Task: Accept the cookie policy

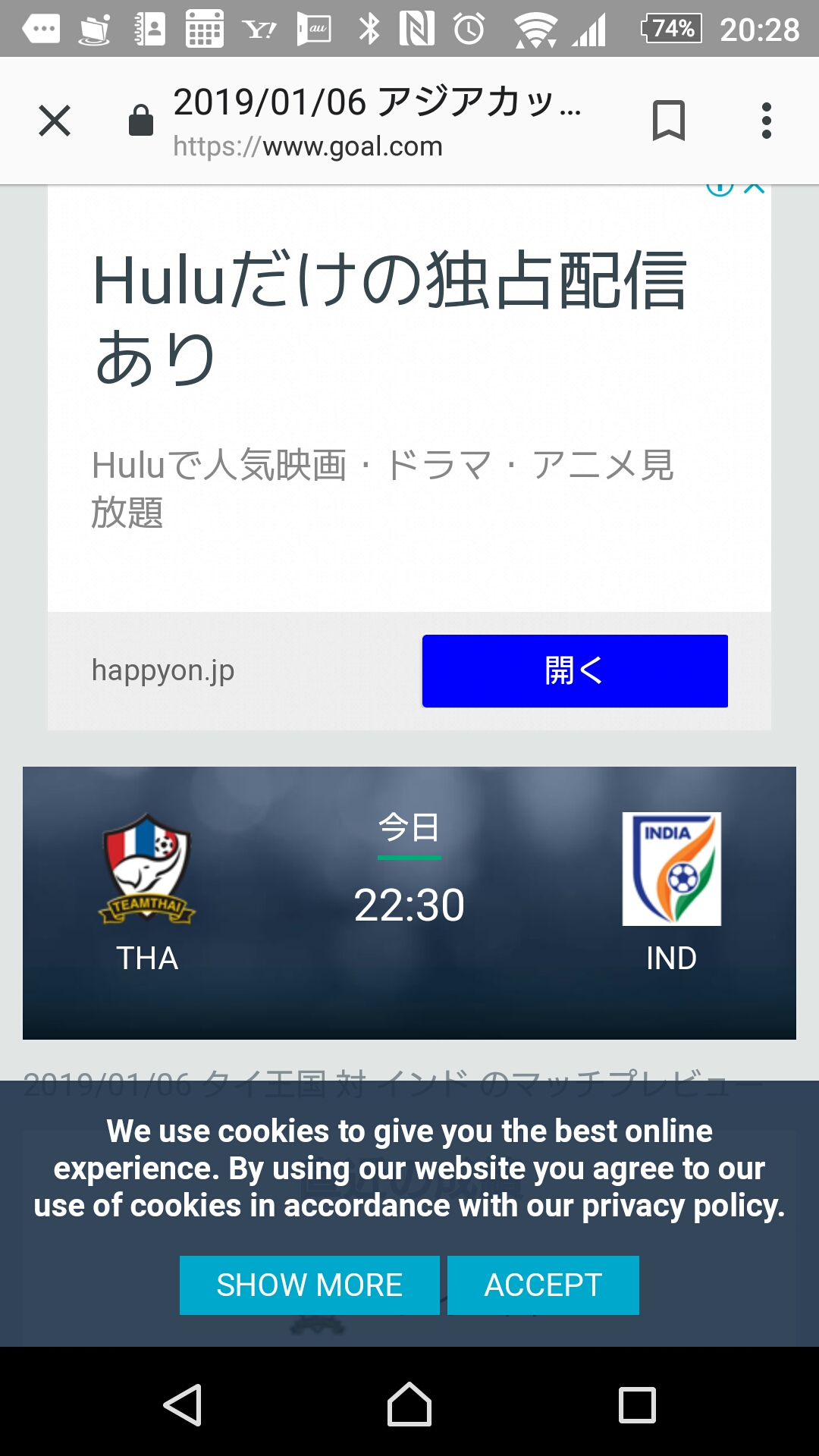Action: click(x=543, y=1285)
